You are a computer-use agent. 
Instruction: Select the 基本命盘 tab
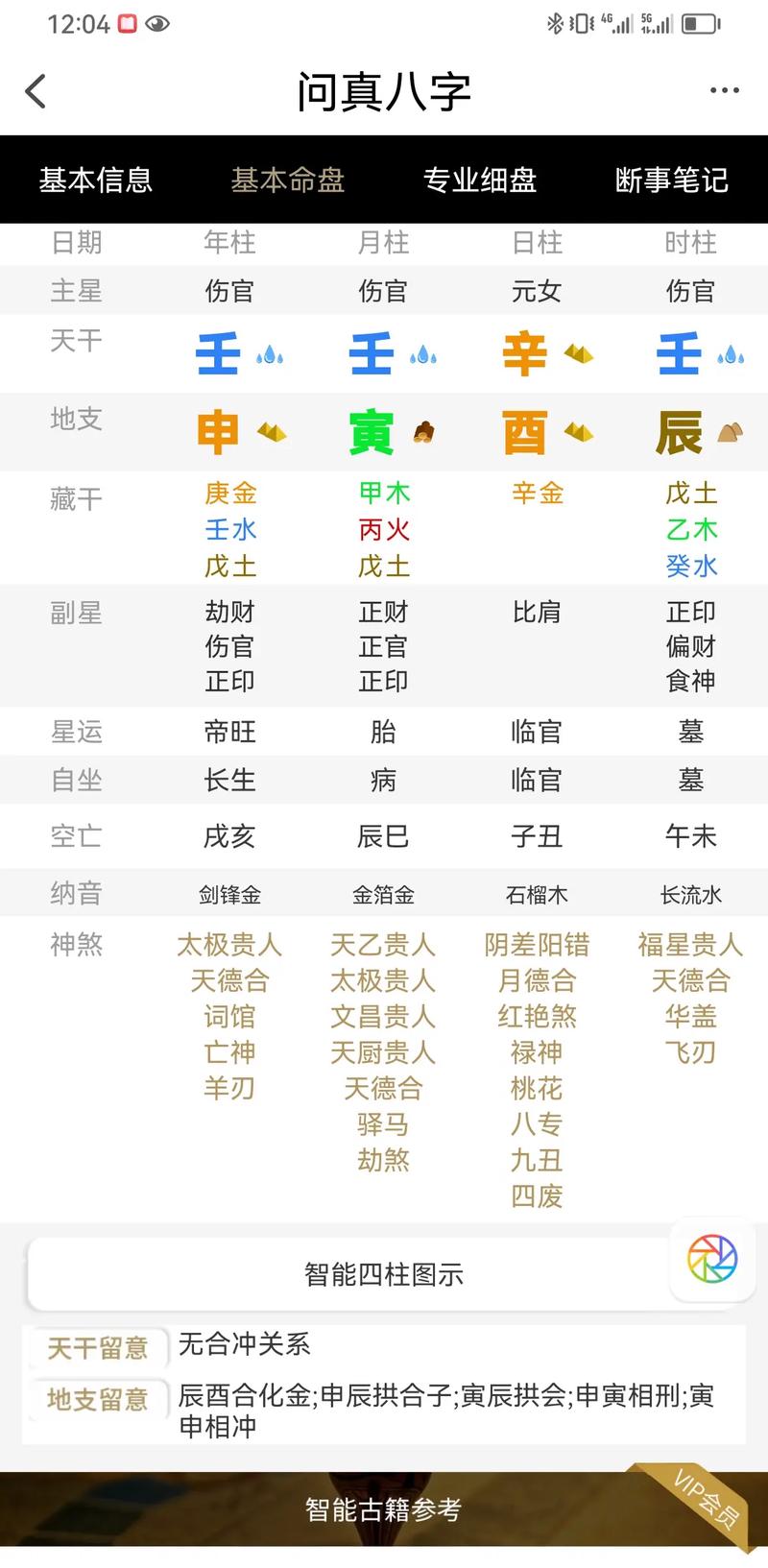coord(288,180)
